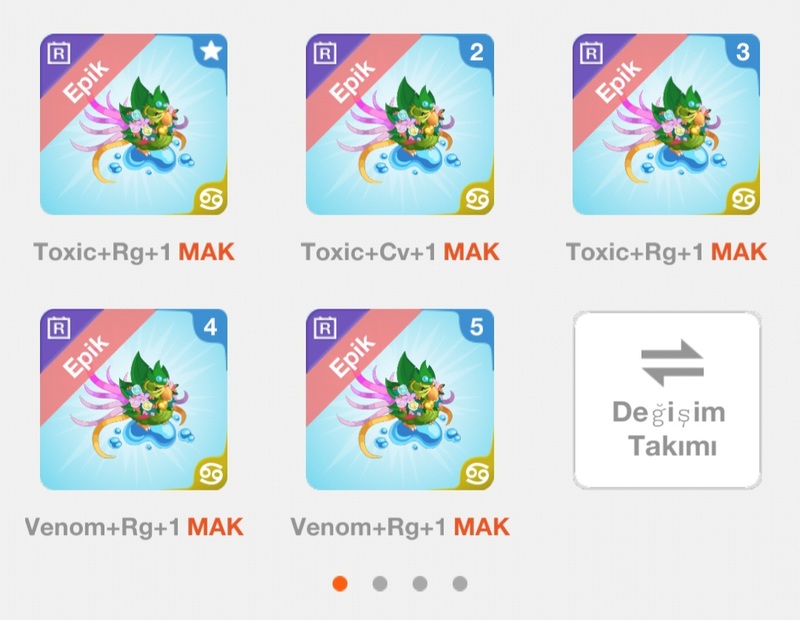Tap the Değişim Takımı swap button
The height and width of the screenshot is (620, 800).
tap(667, 400)
